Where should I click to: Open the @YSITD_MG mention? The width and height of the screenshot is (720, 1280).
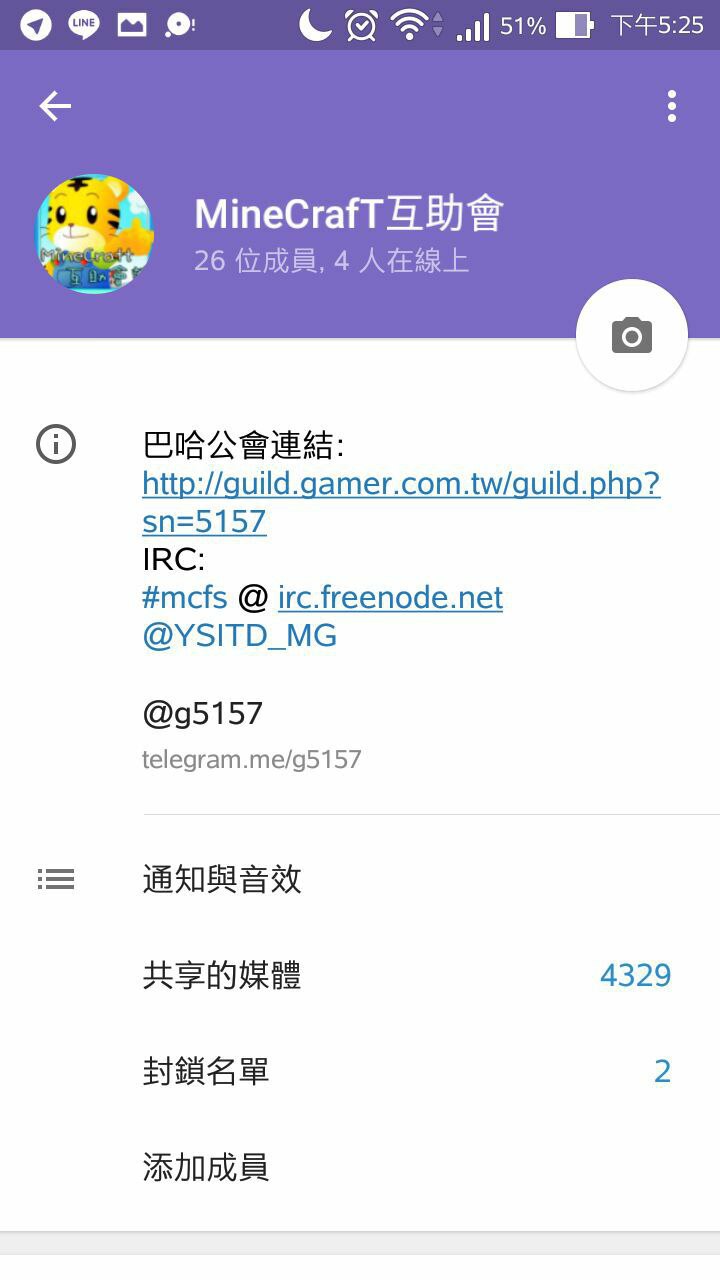(x=240, y=636)
